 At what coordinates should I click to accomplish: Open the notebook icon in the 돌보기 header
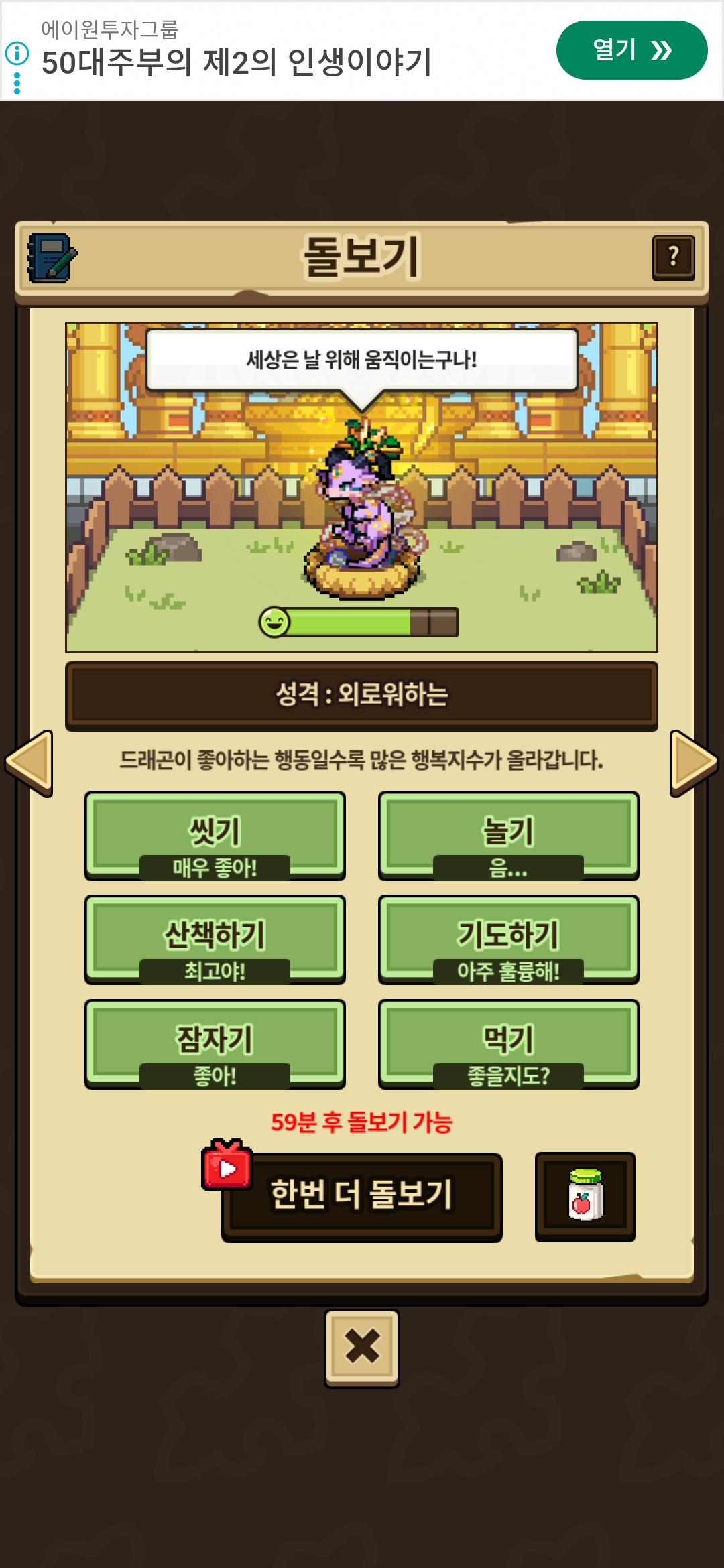point(52,258)
